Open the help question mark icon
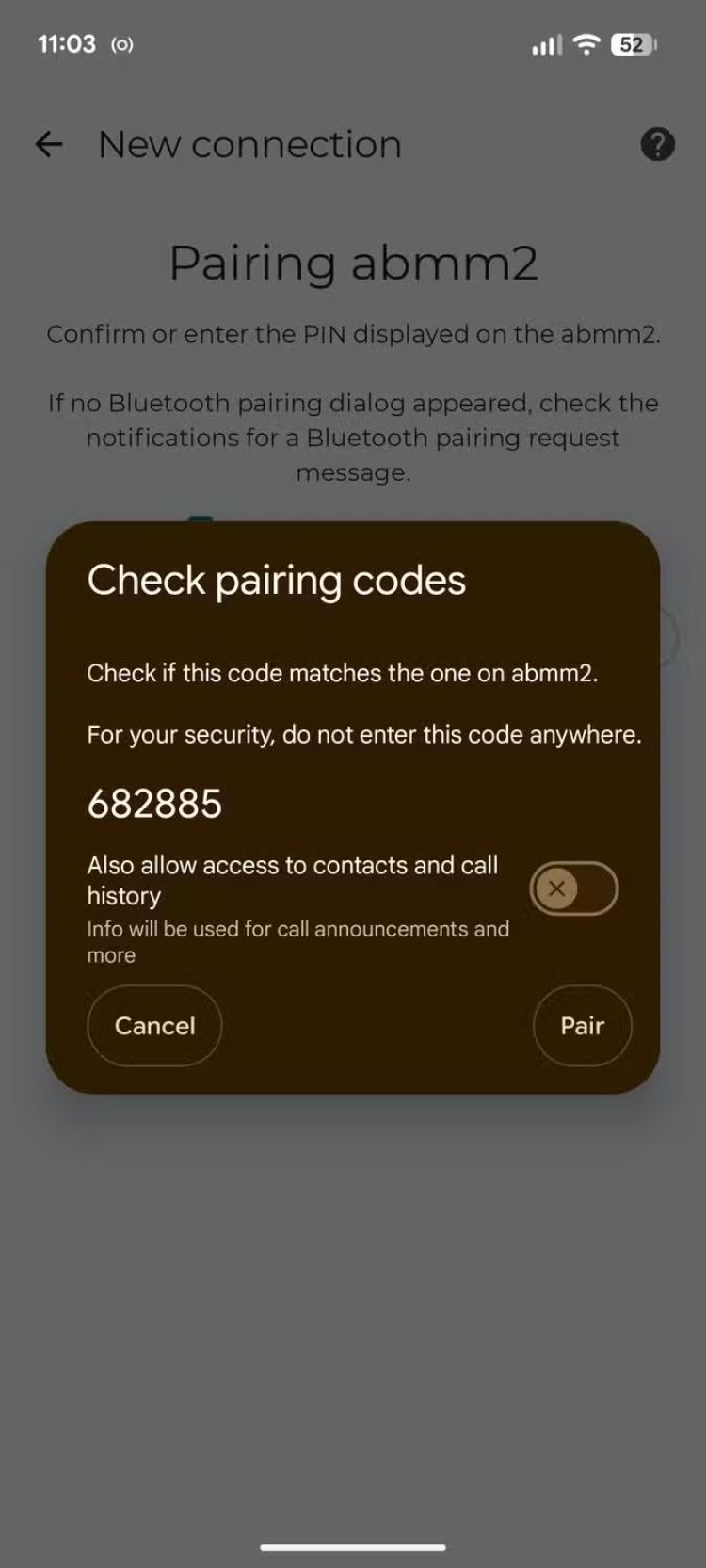Viewport: 706px width, 1568px height. 657,144
